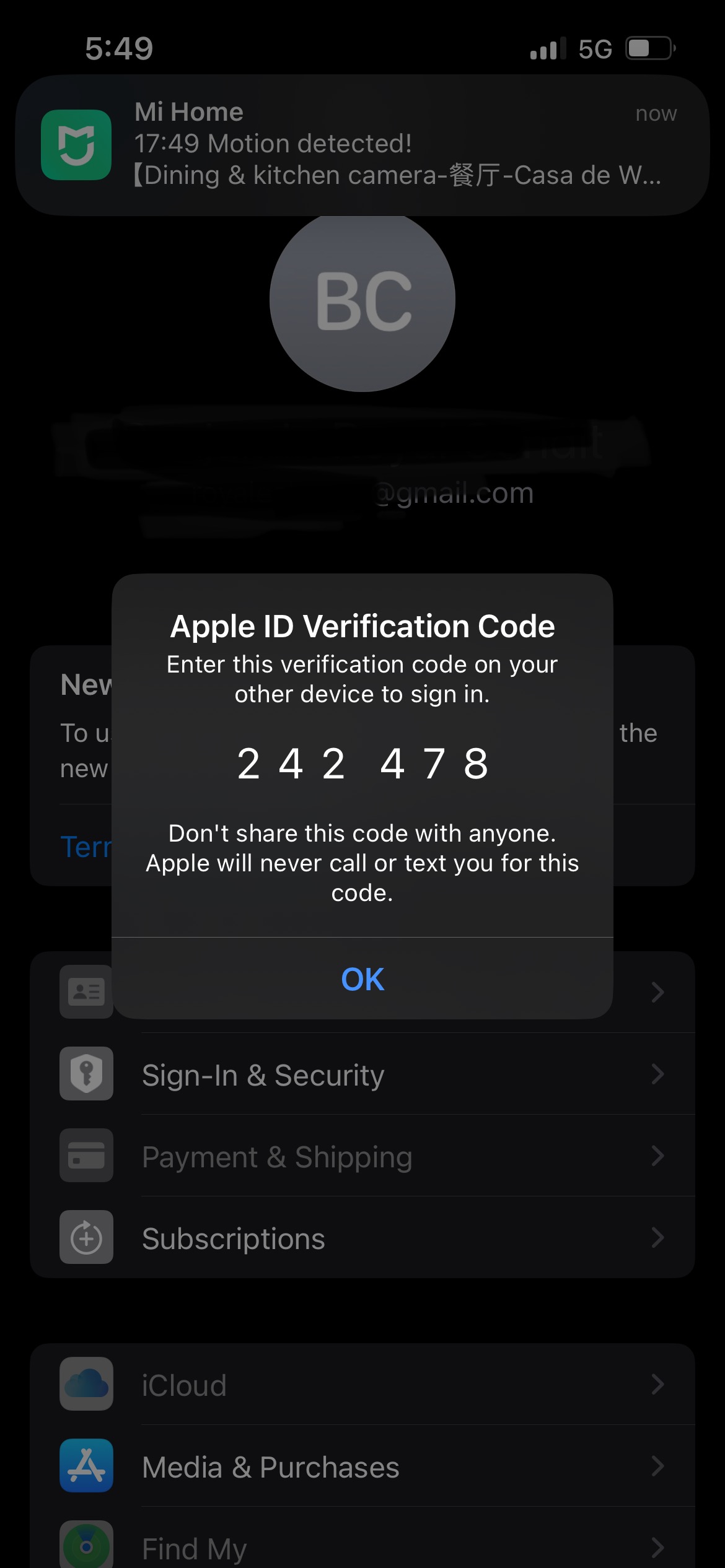This screenshot has width=725, height=1568.
Task: Confirm the verification code dialog with OK
Action: tap(362, 979)
